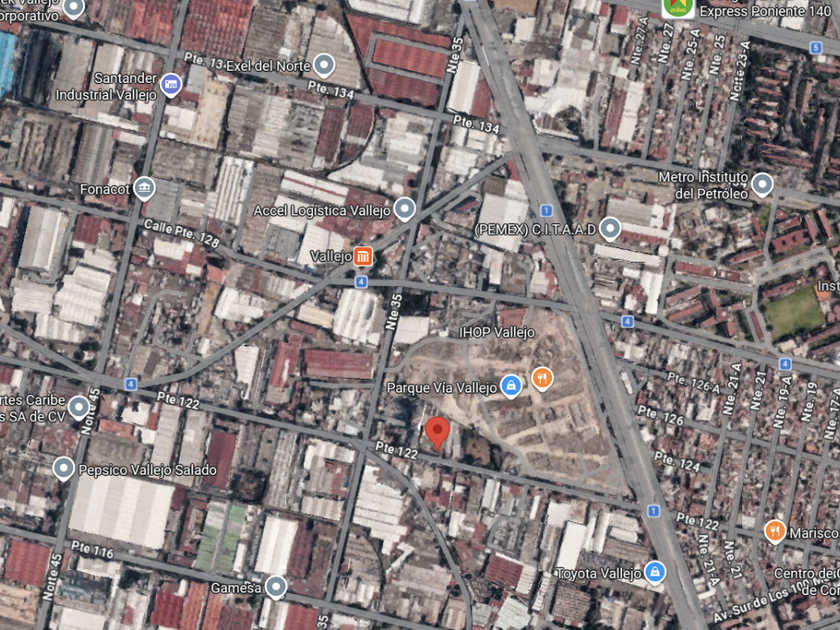Open the Gamesa place marker
The width and height of the screenshot is (840, 630).
coord(275,587)
